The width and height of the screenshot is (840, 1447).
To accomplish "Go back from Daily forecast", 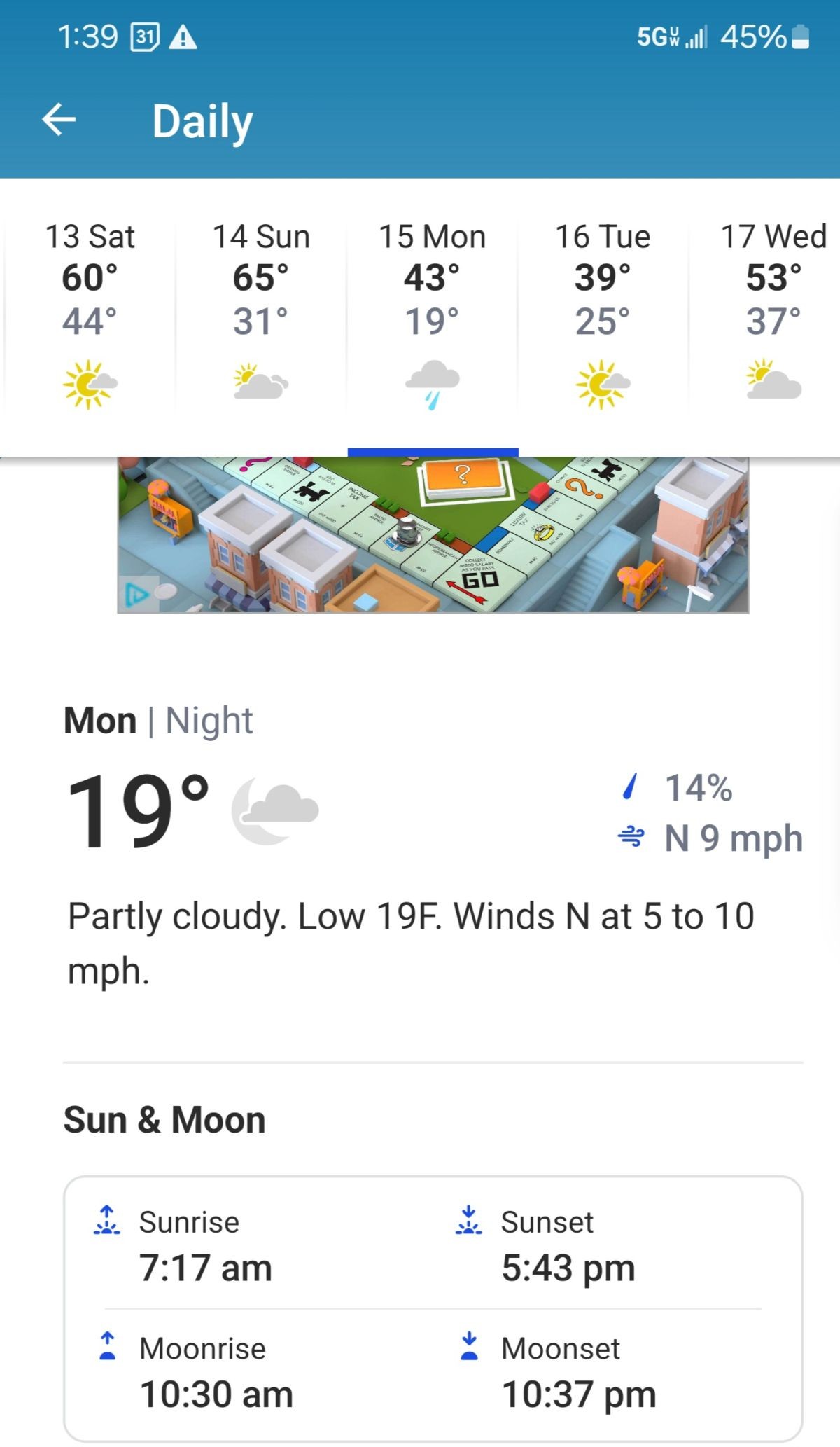I will coord(59,120).
